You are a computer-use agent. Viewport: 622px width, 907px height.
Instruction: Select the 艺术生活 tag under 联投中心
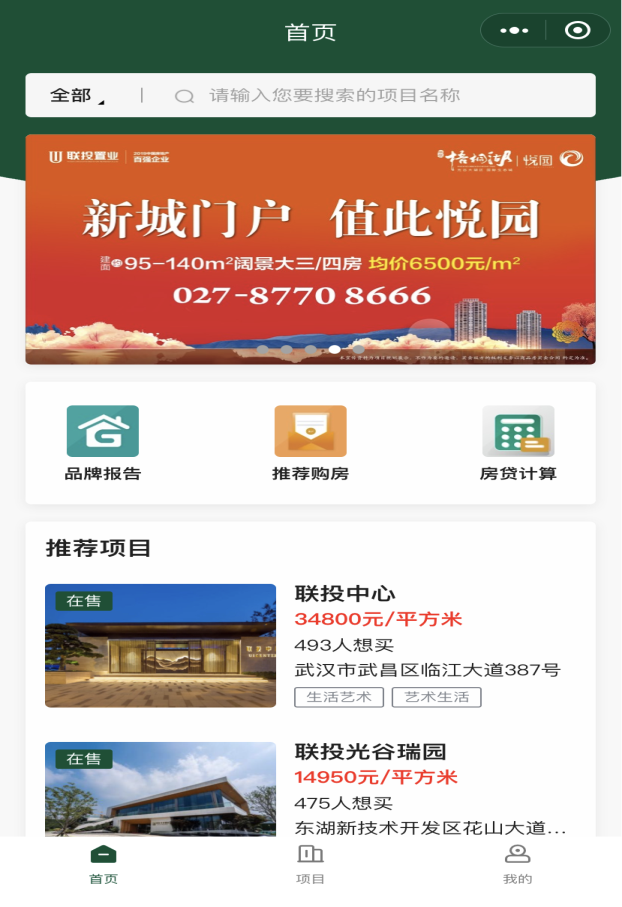coord(436,697)
